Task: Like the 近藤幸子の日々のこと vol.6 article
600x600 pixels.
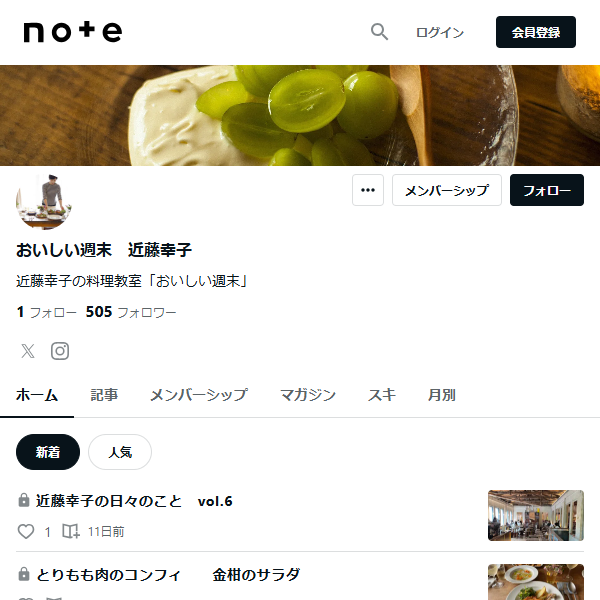Action: pyautogui.click(x=26, y=532)
